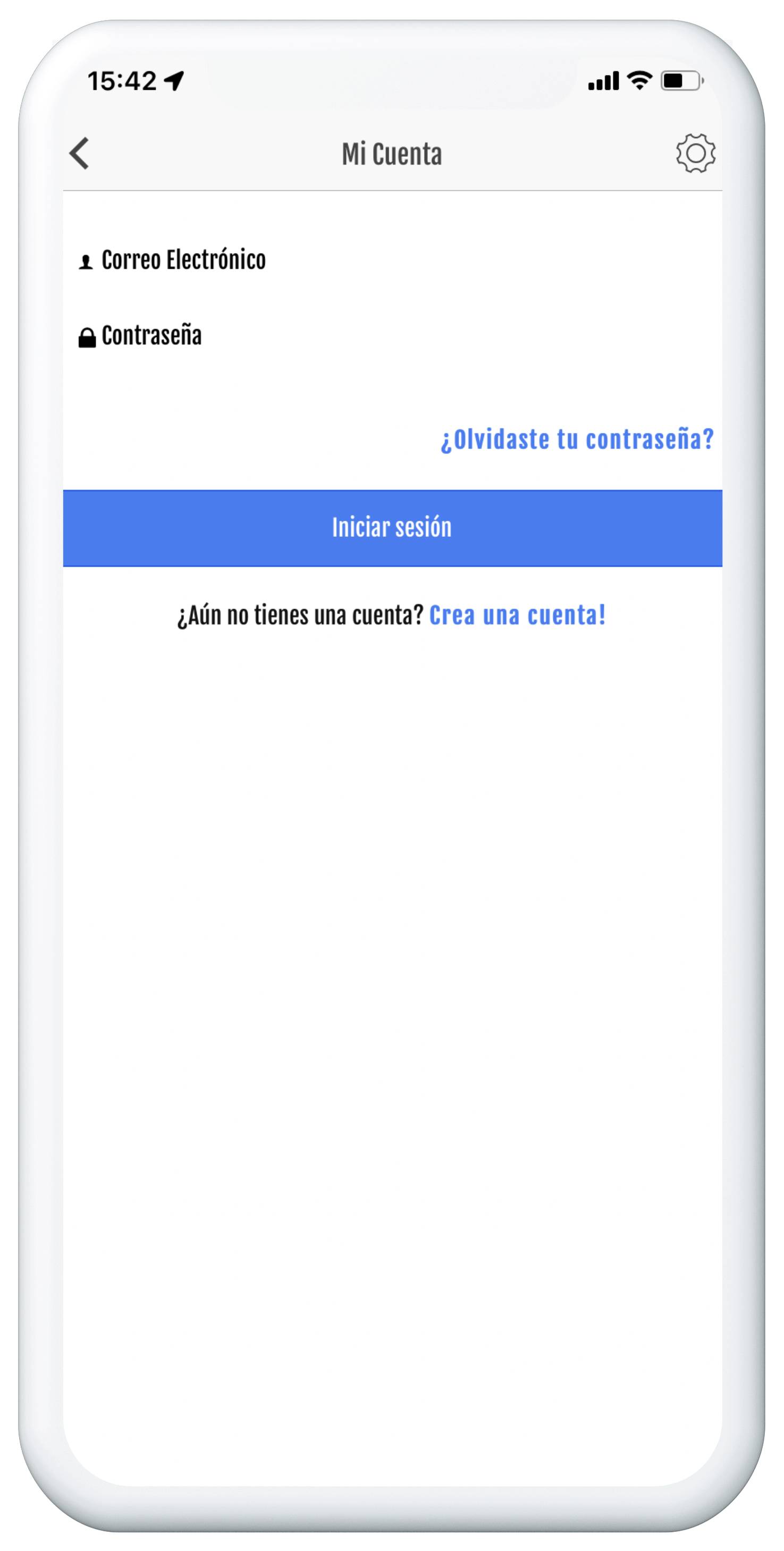Go back using the top-left arrow
Screen dimensions: 784x1551
point(80,153)
